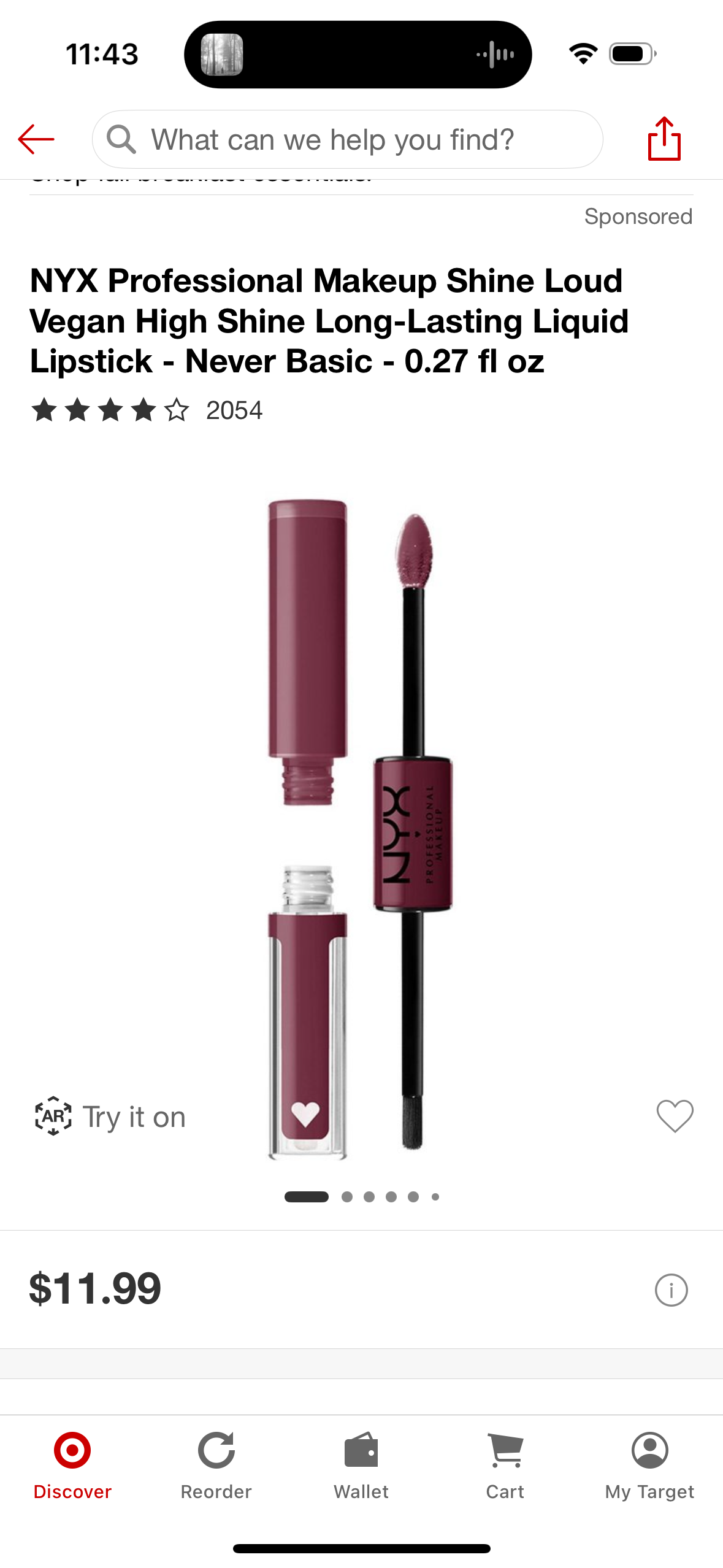Switch to the Reorder tab
The image size is (723, 1568).
click(216, 1466)
